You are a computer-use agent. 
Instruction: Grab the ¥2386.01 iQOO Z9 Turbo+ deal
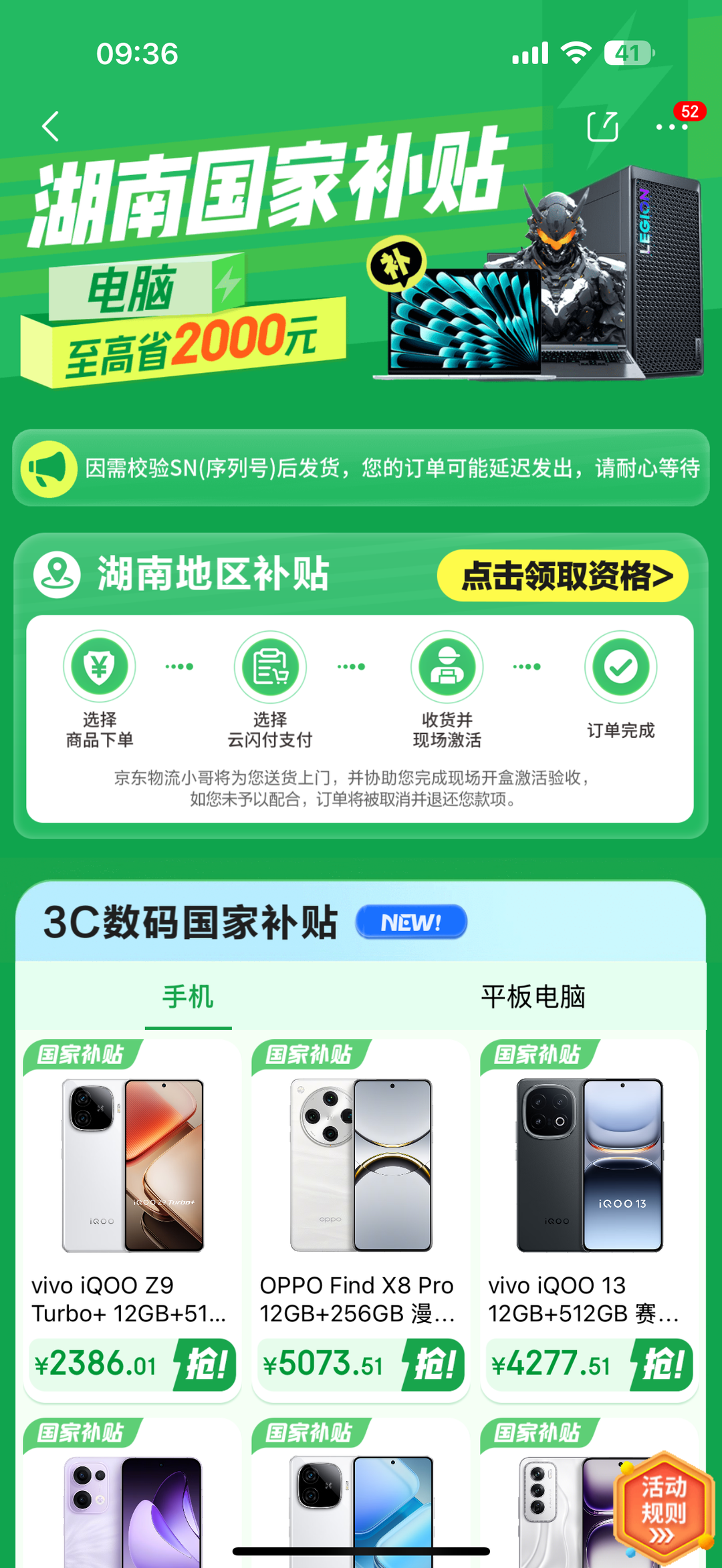(206, 1364)
